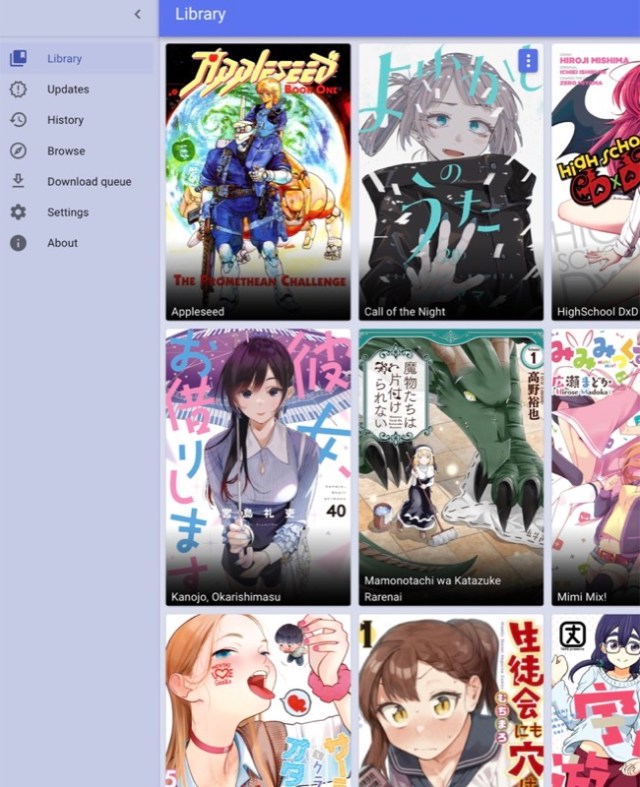
Task: Open the Appleseed manga
Action: [x=258, y=181]
